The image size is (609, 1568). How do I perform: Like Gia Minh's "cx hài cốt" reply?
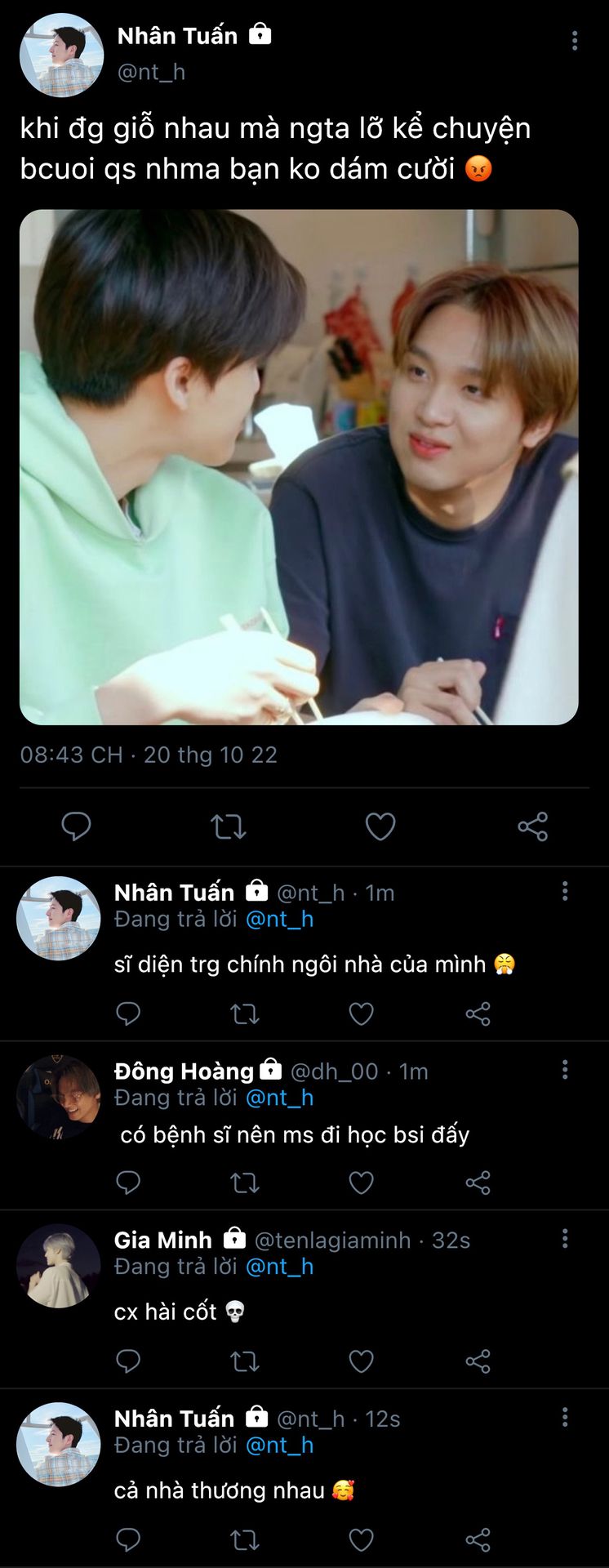[361, 1361]
